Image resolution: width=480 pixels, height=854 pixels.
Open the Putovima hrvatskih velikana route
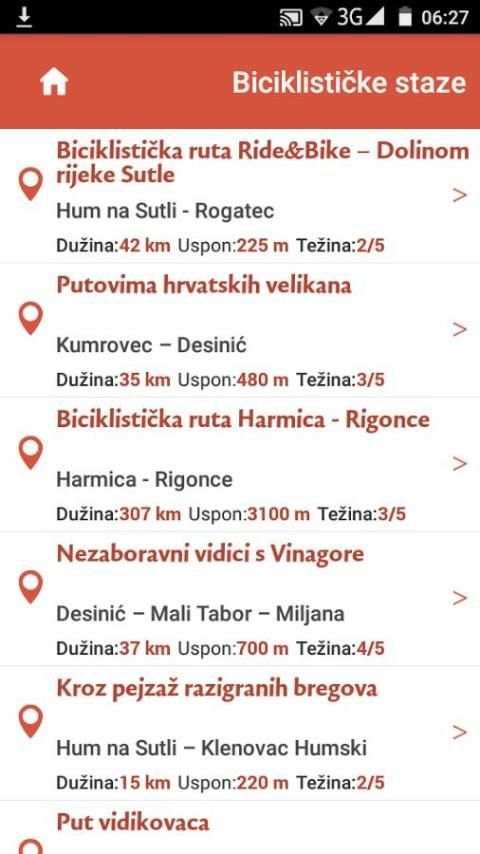(240, 331)
